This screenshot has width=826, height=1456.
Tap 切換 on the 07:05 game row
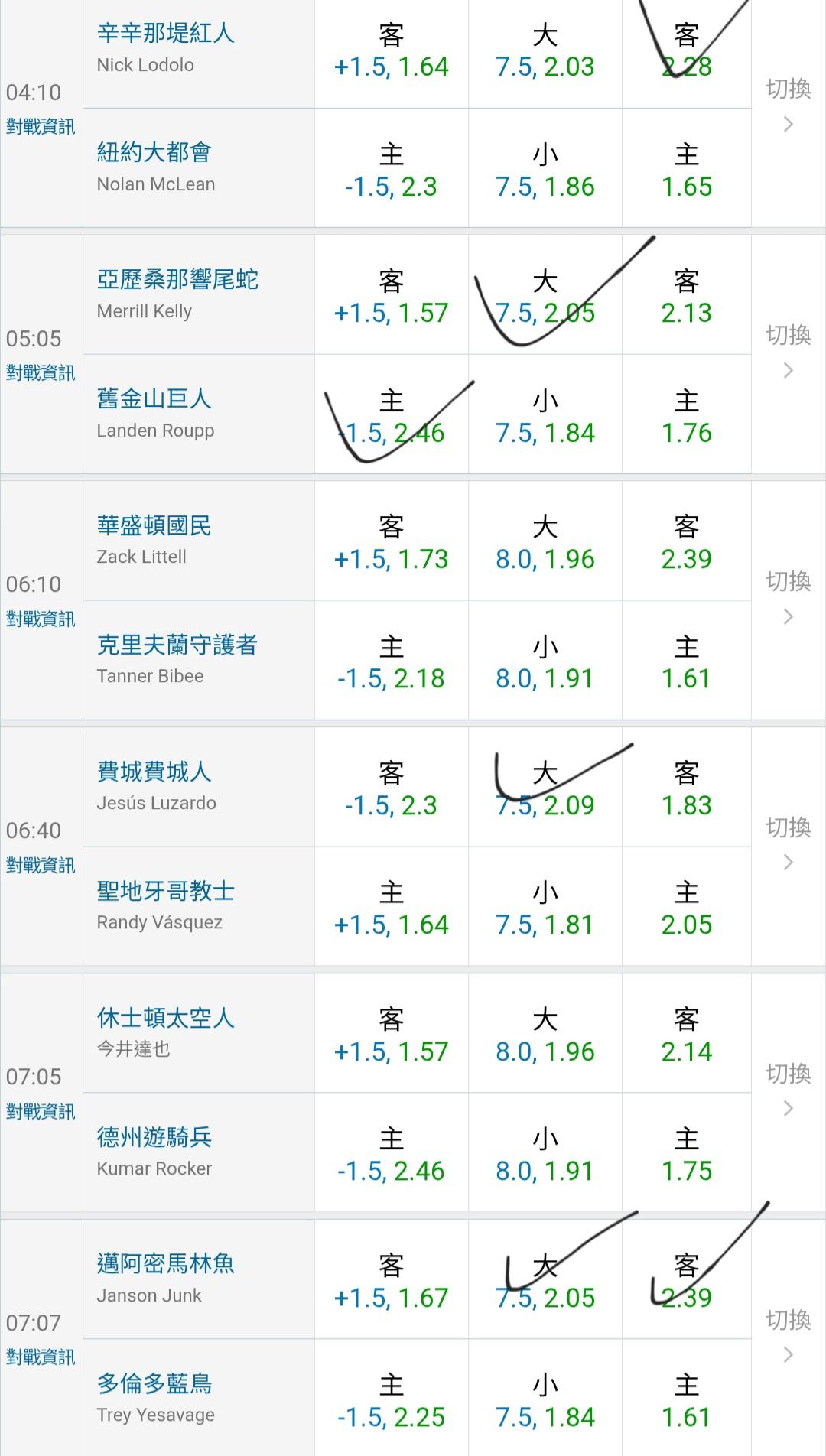(x=789, y=1092)
